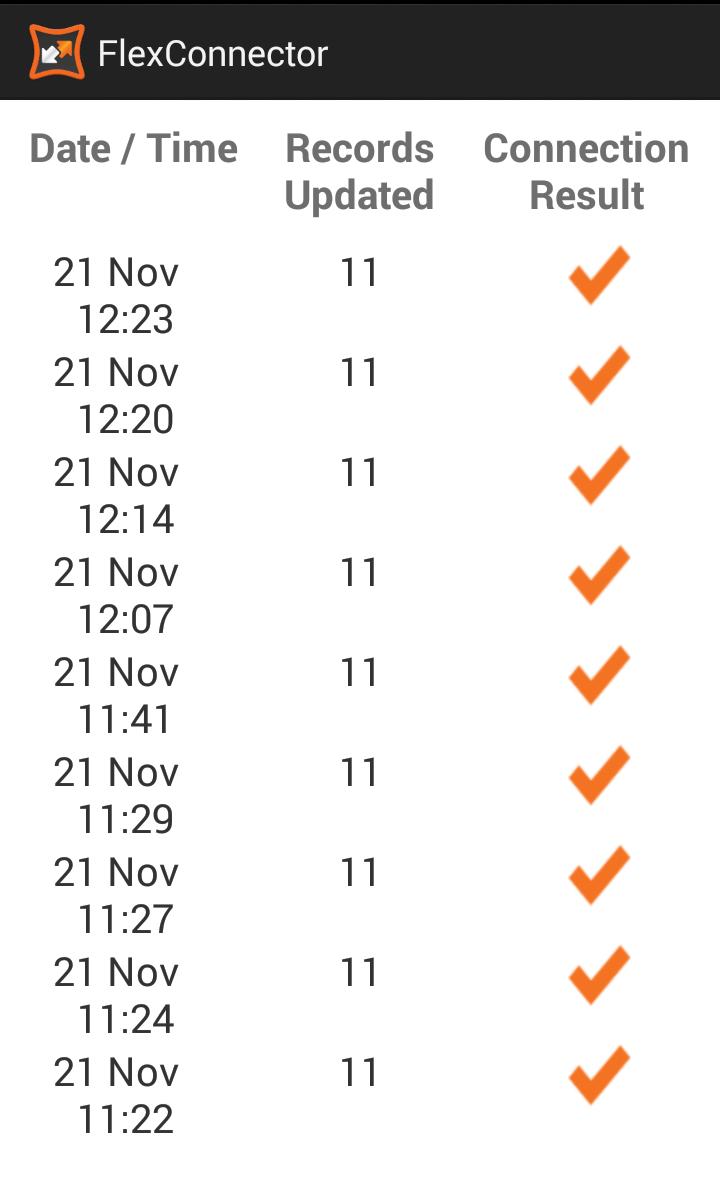720x1182 pixels.
Task: Tap the FlexConnector app icon in header
Action: tap(56, 52)
